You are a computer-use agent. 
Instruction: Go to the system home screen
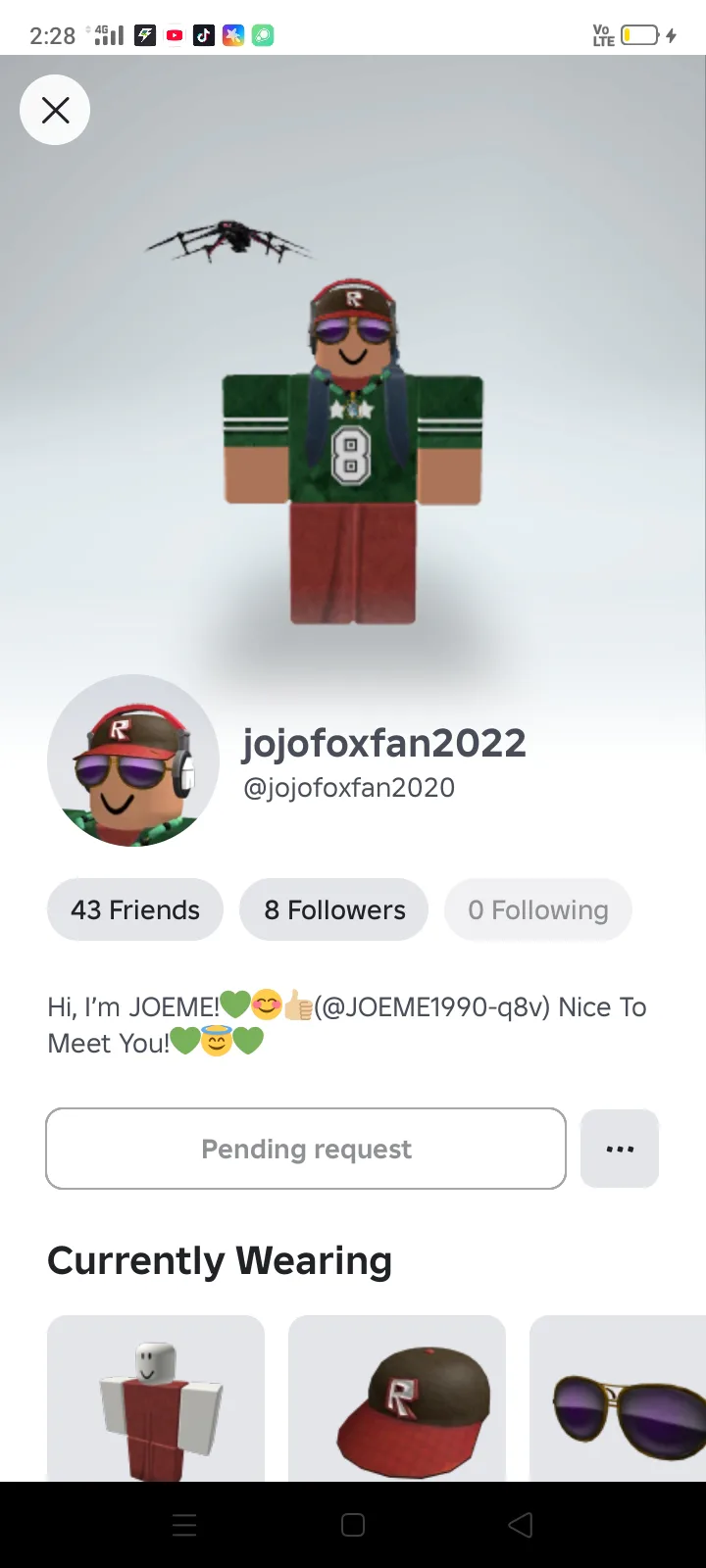(353, 1525)
